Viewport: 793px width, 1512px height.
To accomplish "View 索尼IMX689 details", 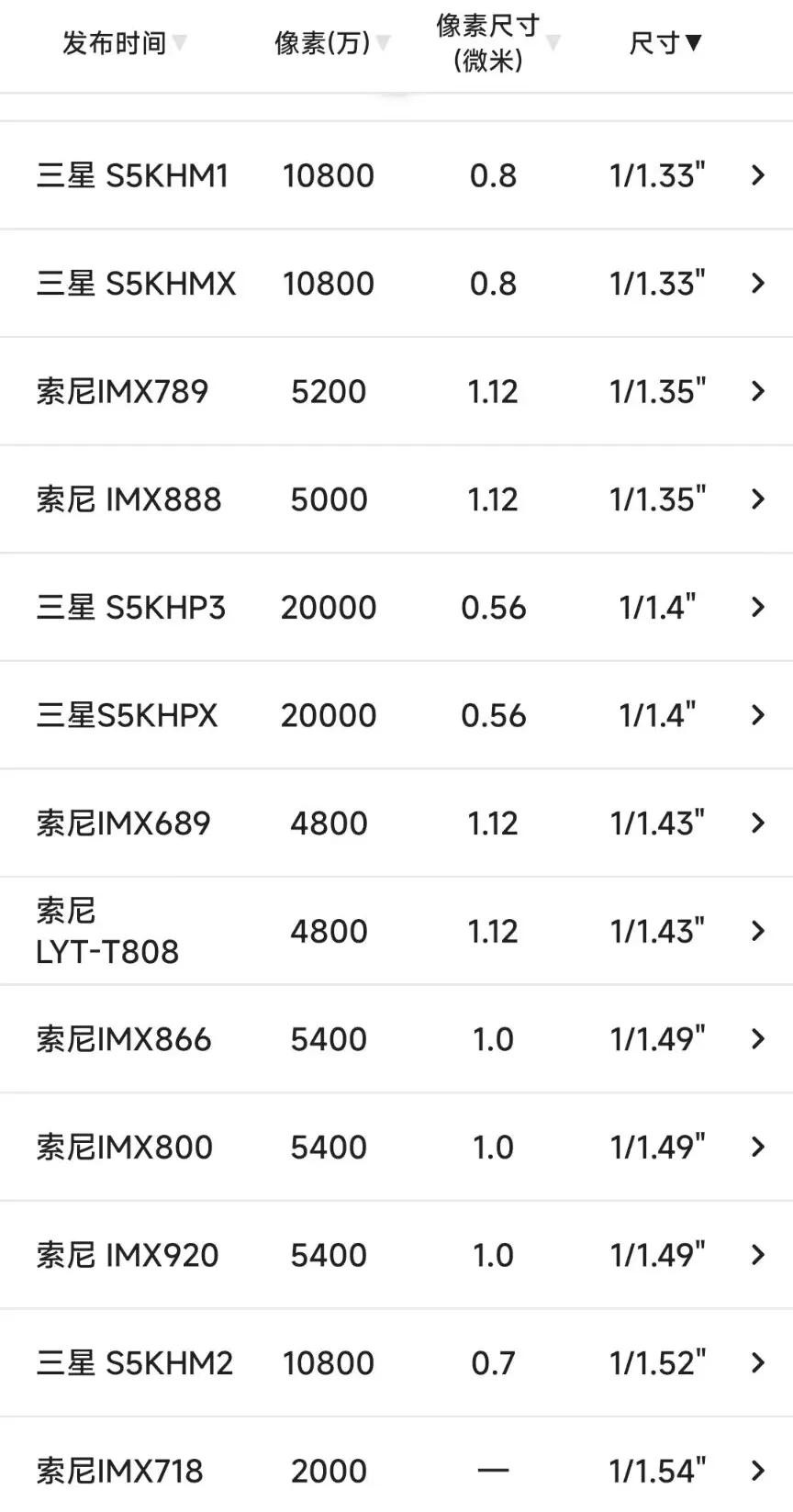I will (395, 823).
